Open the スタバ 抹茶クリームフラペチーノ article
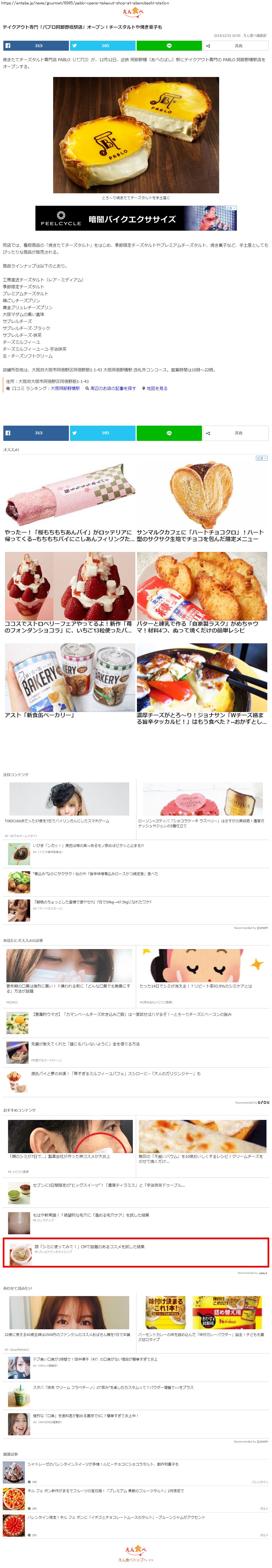This screenshot has height=1568, width=272. coord(113,1387)
